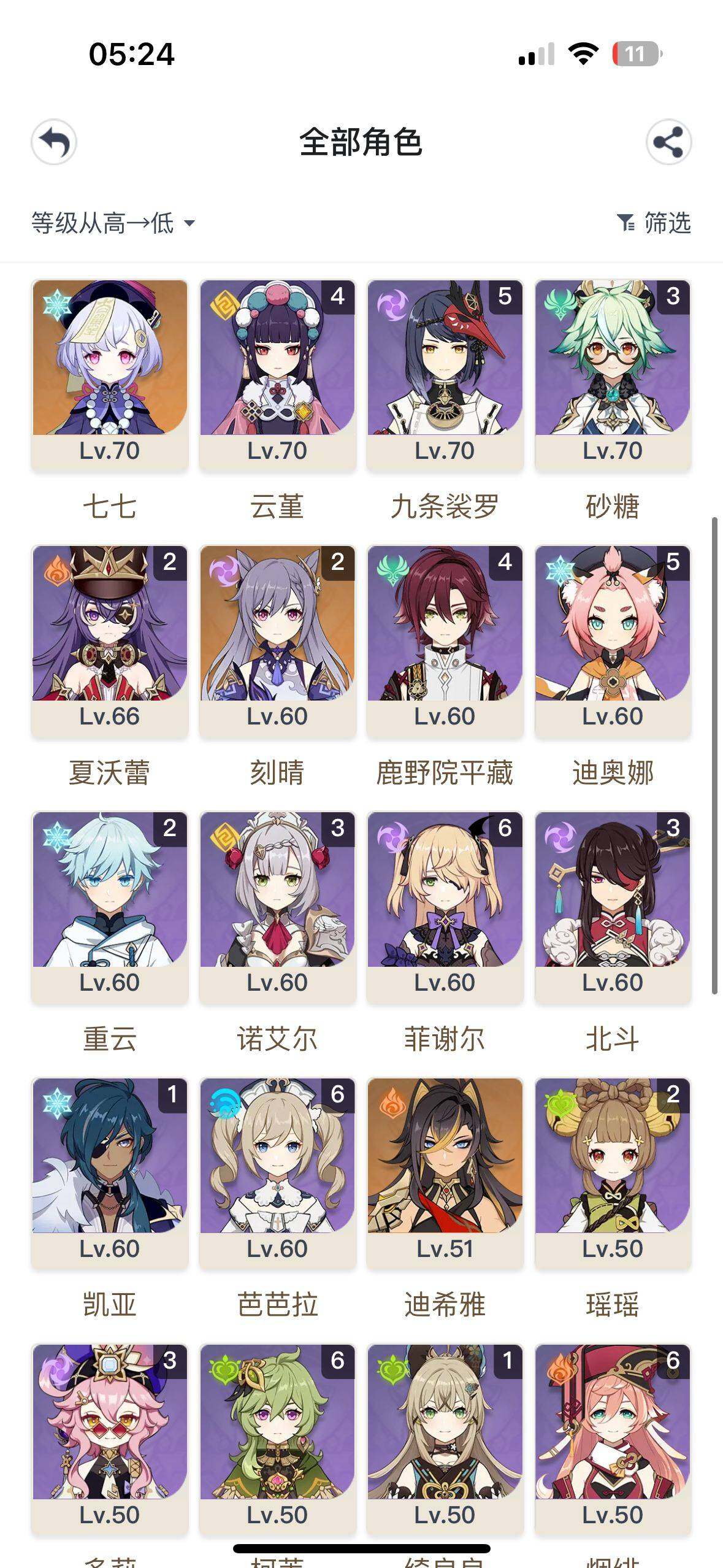View 九条裟罗 character details
The height and width of the screenshot is (1568, 723).
pos(445,375)
